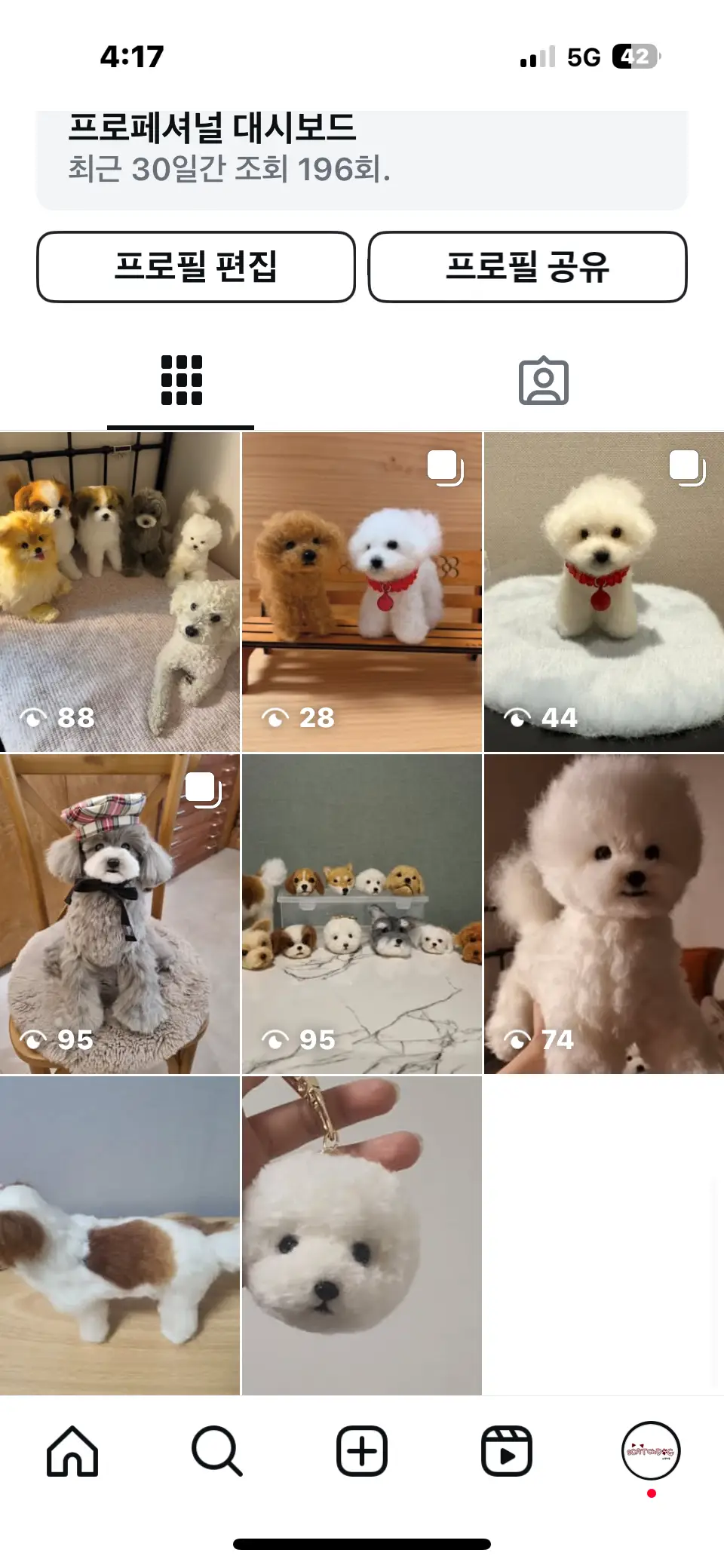The height and width of the screenshot is (1568, 724).
Task: Open the Reels tab
Action: (x=507, y=1451)
